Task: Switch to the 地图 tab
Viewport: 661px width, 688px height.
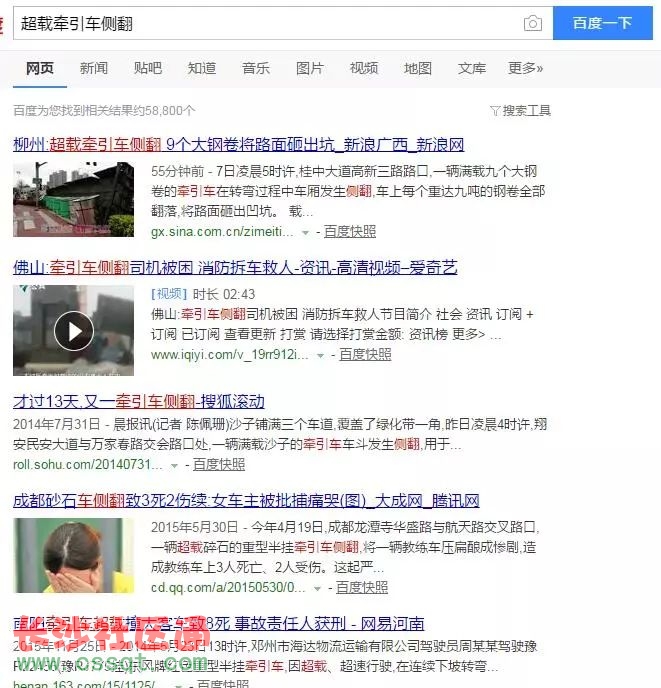Action: 418,68
